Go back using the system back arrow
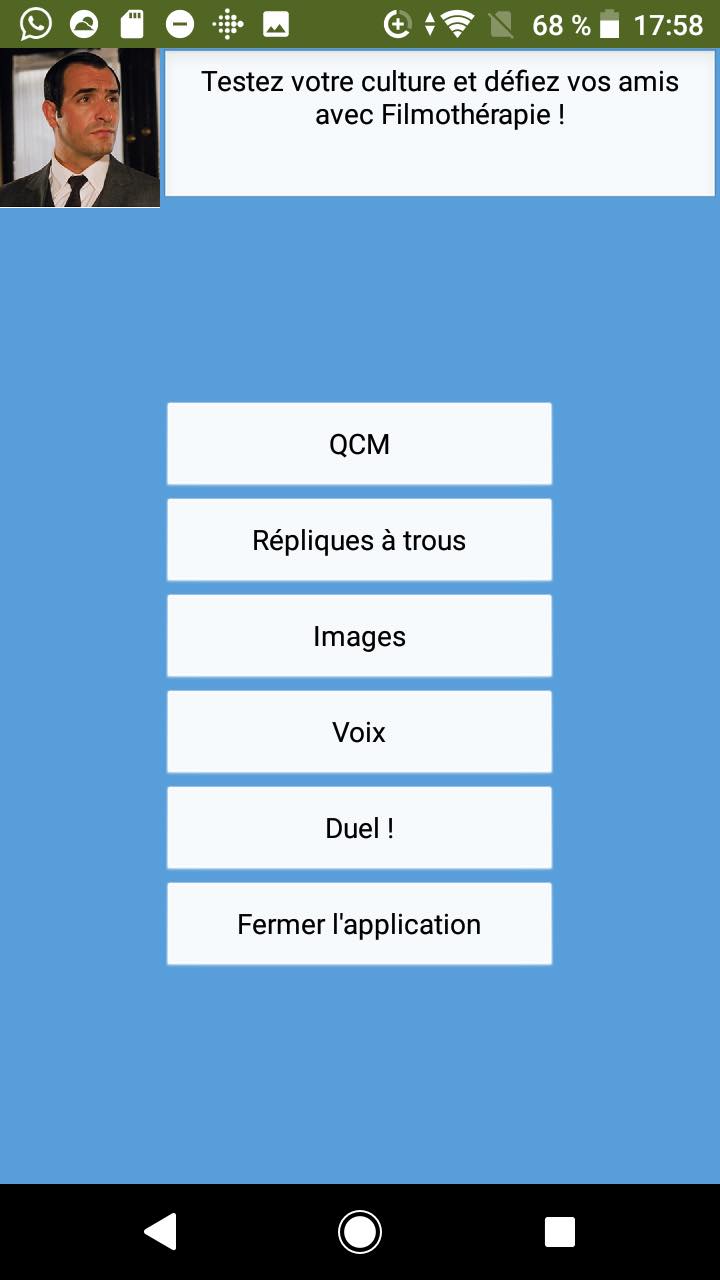The image size is (720, 1280). [x=161, y=1231]
